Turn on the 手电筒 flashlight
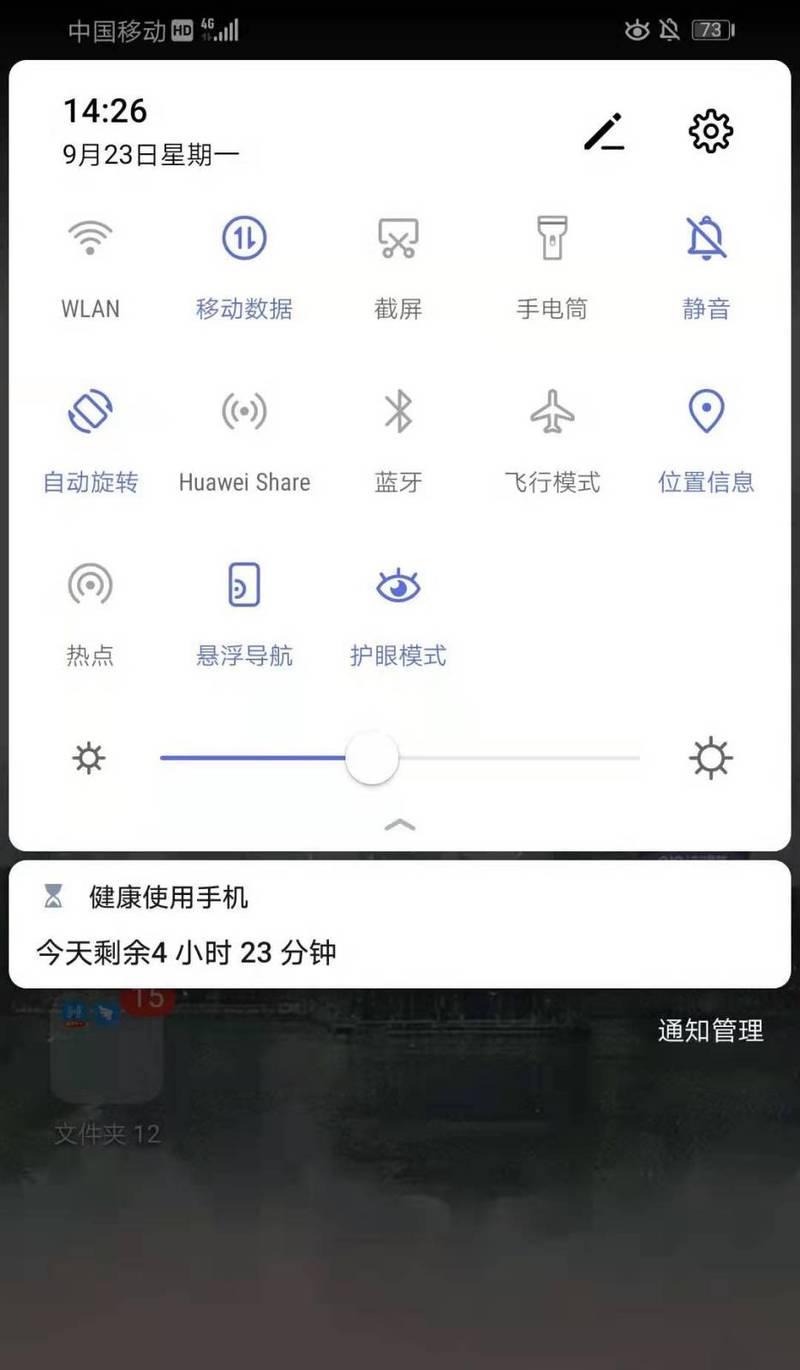This screenshot has height=1370, width=800. point(552,240)
